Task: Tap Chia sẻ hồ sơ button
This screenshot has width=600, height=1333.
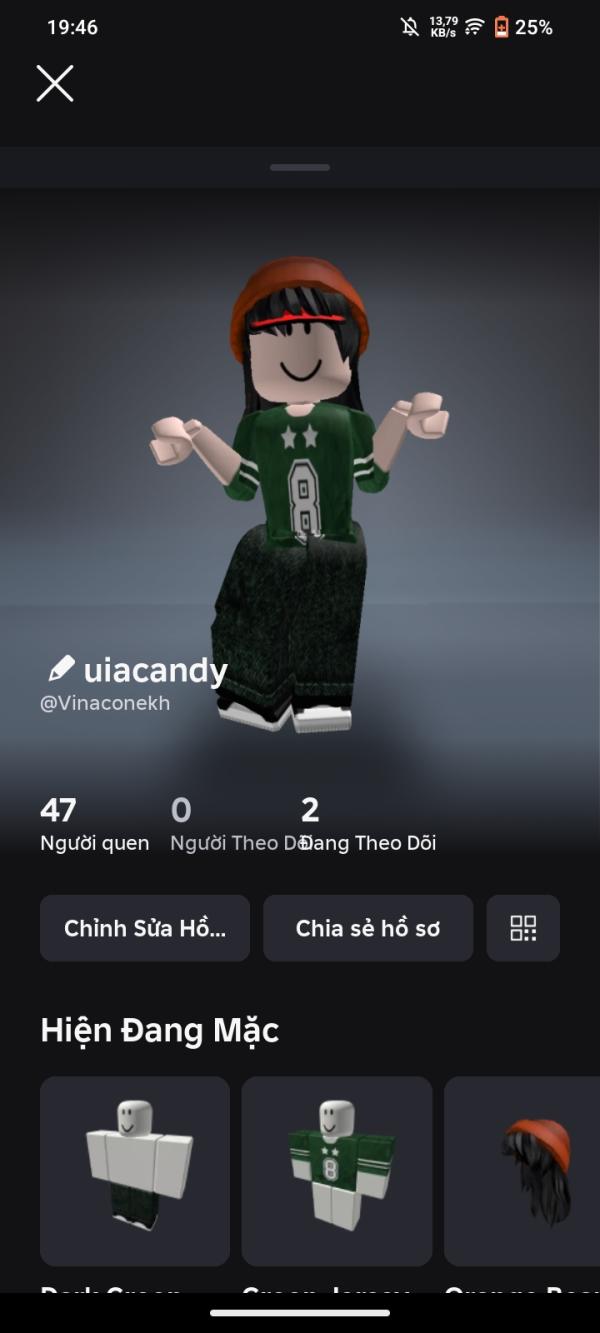Action: [368, 928]
